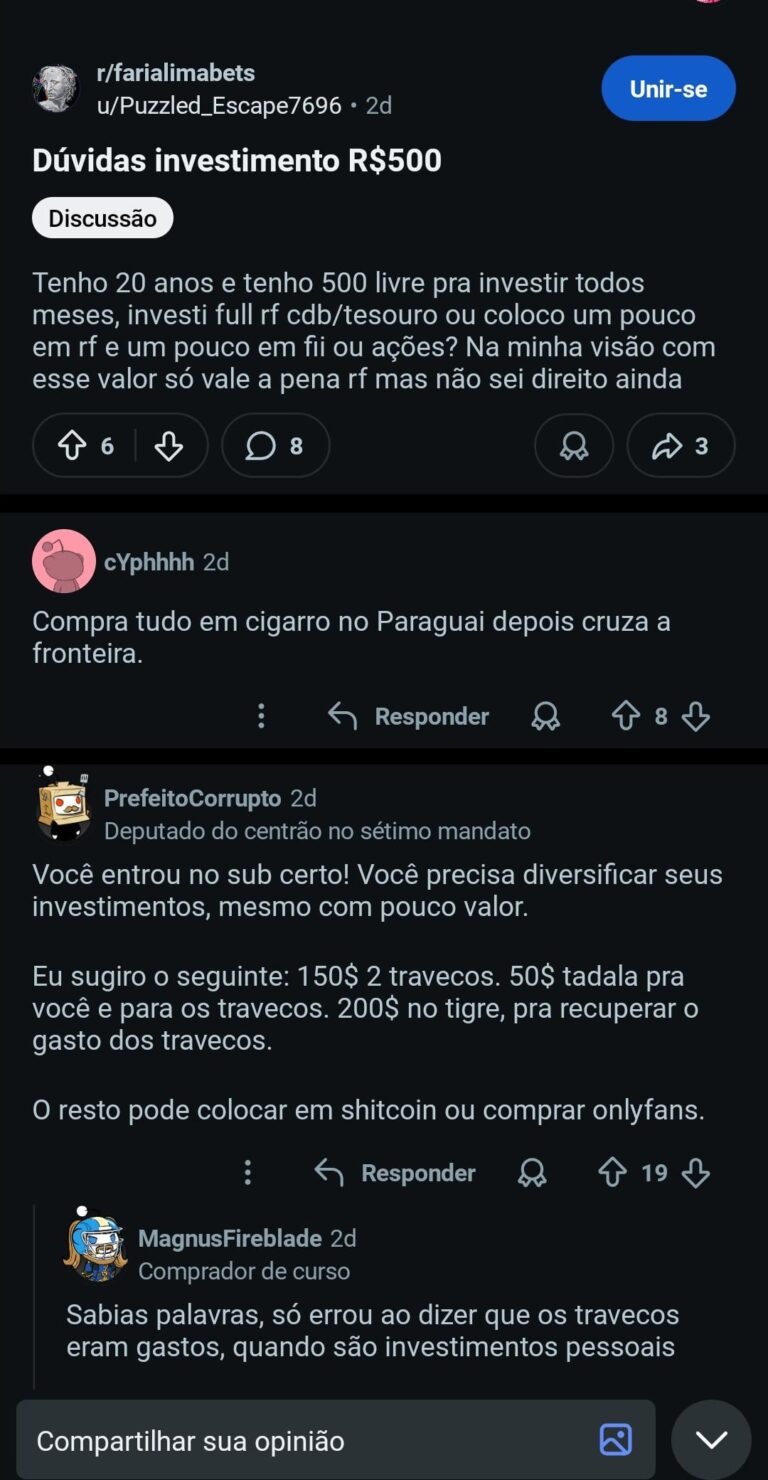Jump to next comment with chevron button
Screen dimensions: 768x1480
(x=711, y=1440)
